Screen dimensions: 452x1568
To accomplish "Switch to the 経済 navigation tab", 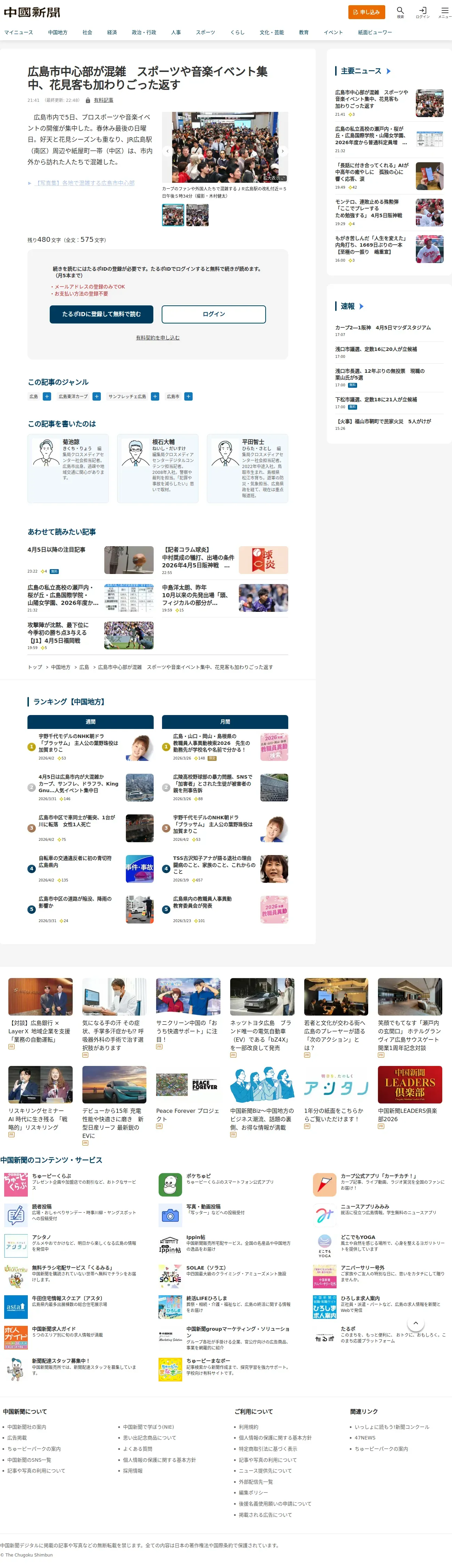I will (x=112, y=32).
